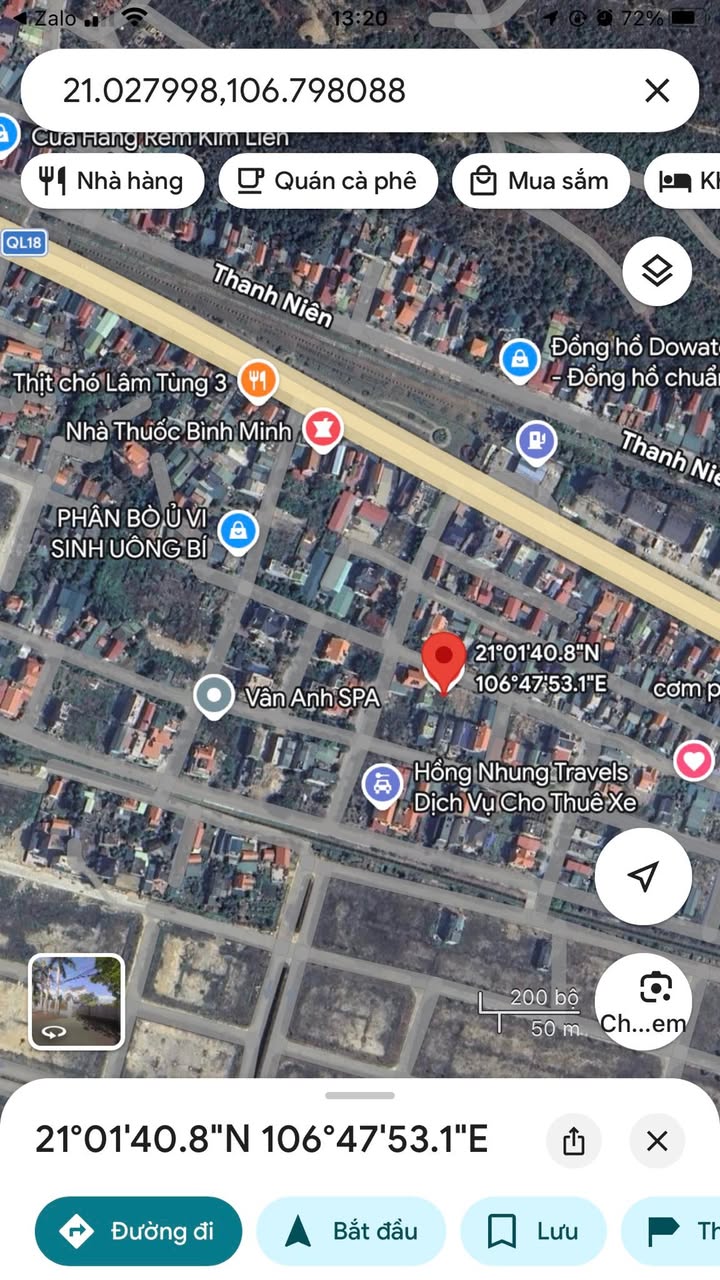Dismiss the pinned location panel
This screenshot has height=1280, width=720.
[x=657, y=1141]
